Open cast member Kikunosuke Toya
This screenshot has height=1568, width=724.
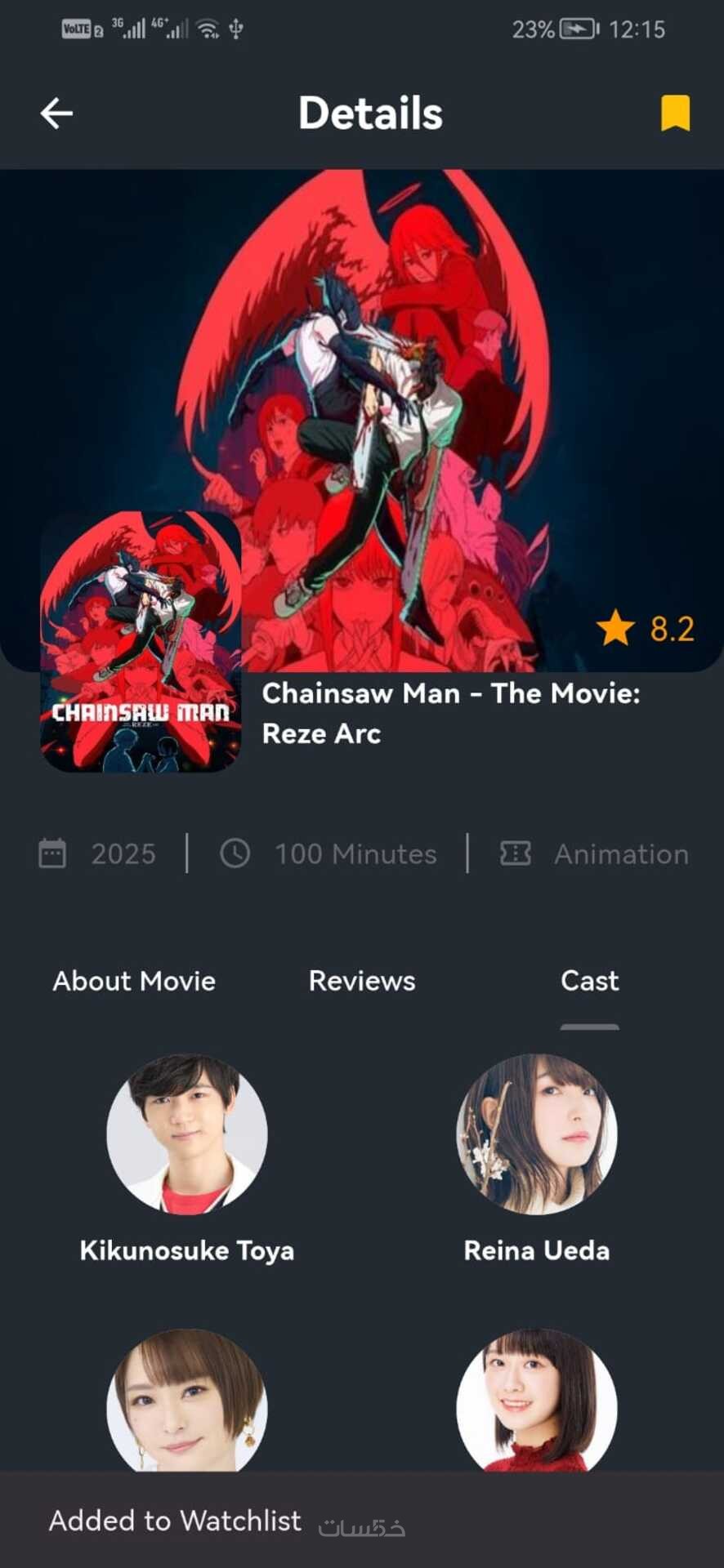(186, 1135)
